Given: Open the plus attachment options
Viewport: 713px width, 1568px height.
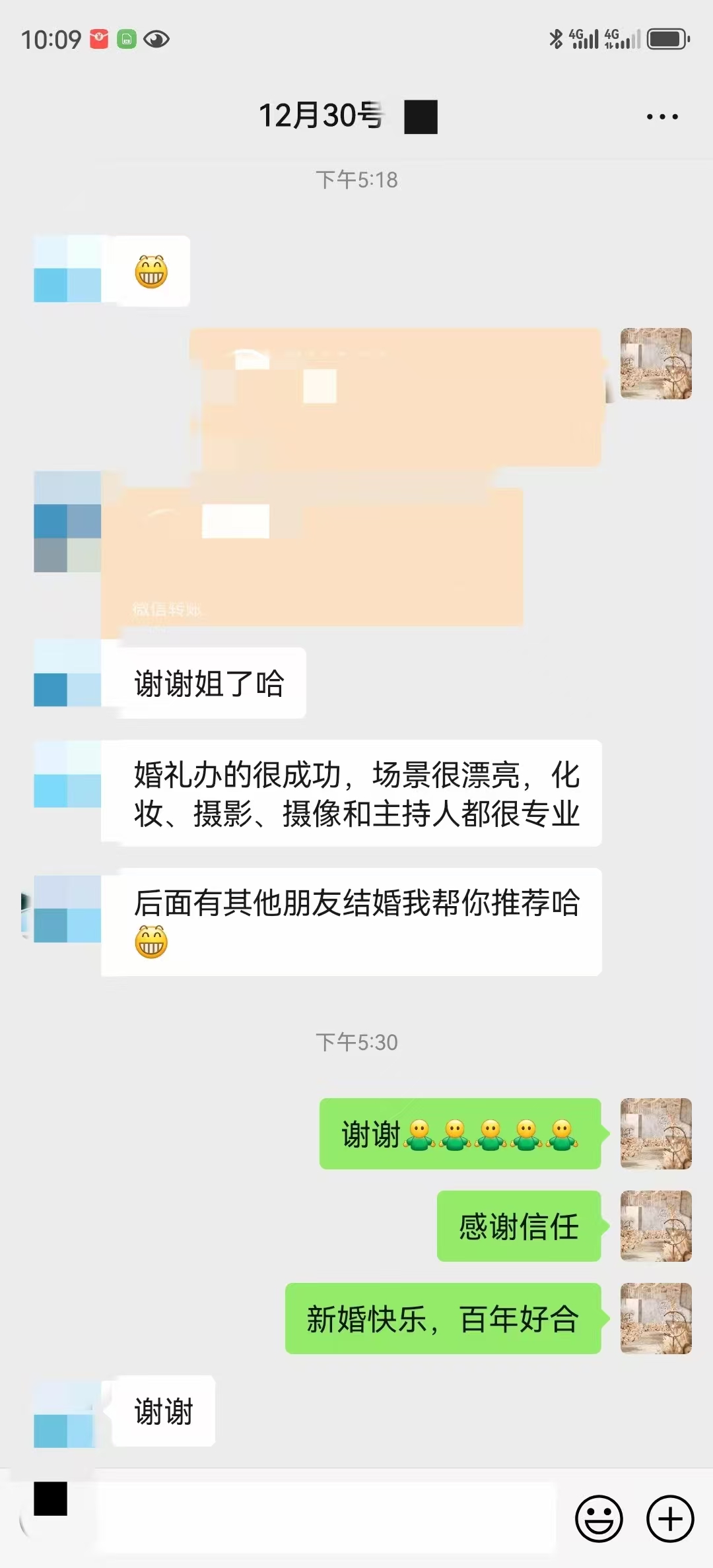Looking at the screenshot, I should 669,1519.
